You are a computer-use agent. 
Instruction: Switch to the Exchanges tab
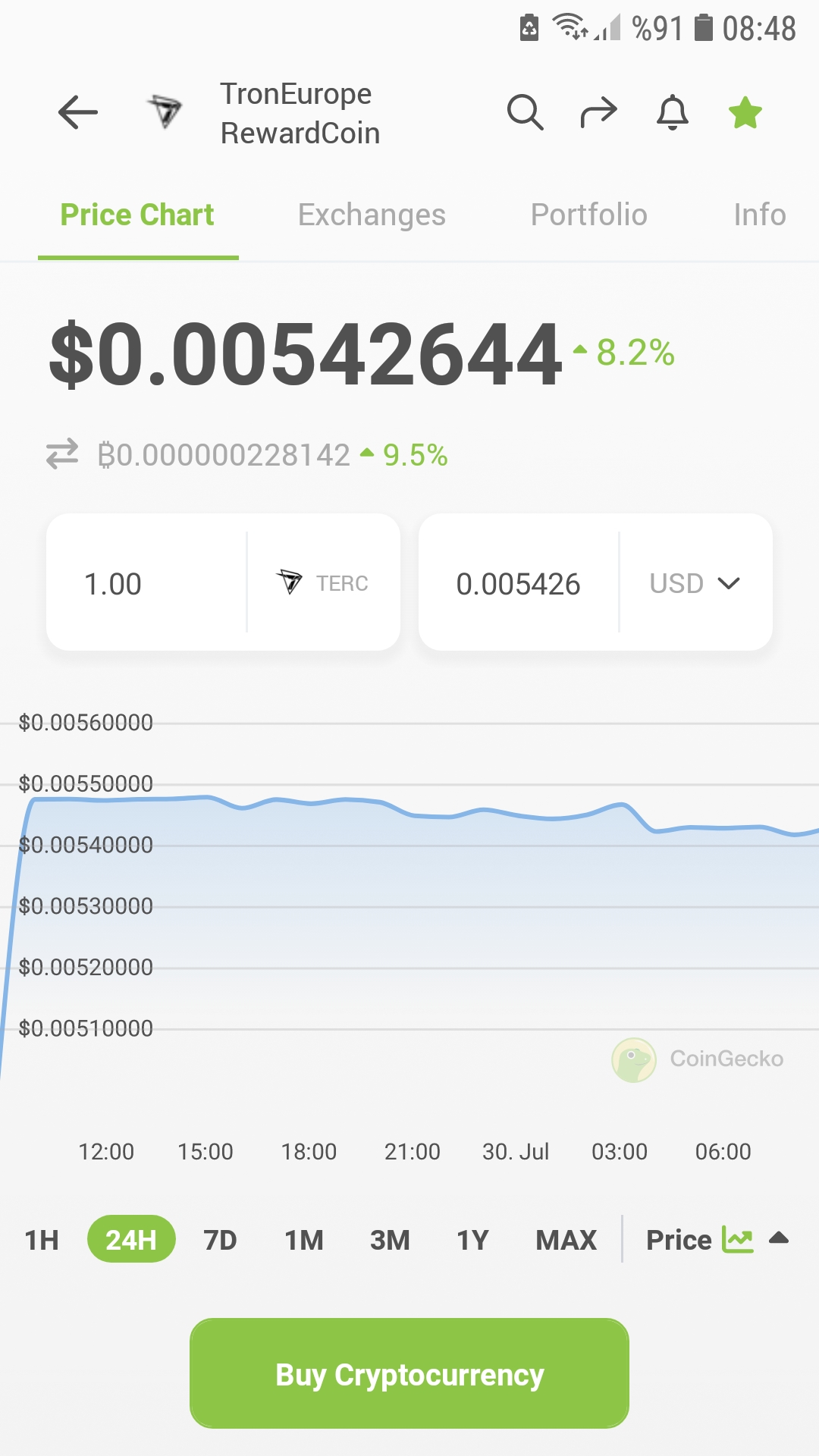point(372,215)
